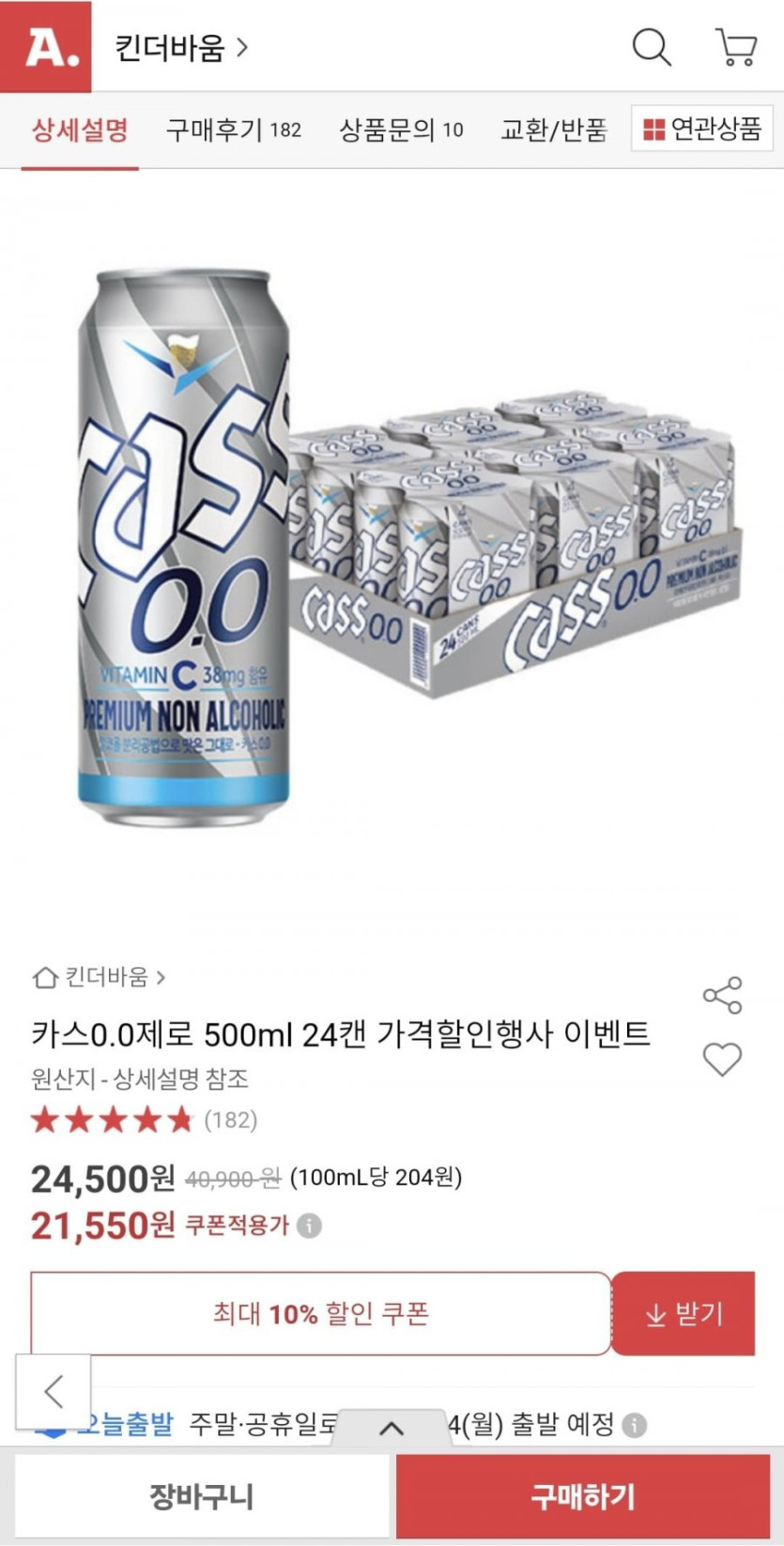Switch to the 교환/반품 tab
784x1546 pixels.
pyautogui.click(x=554, y=130)
